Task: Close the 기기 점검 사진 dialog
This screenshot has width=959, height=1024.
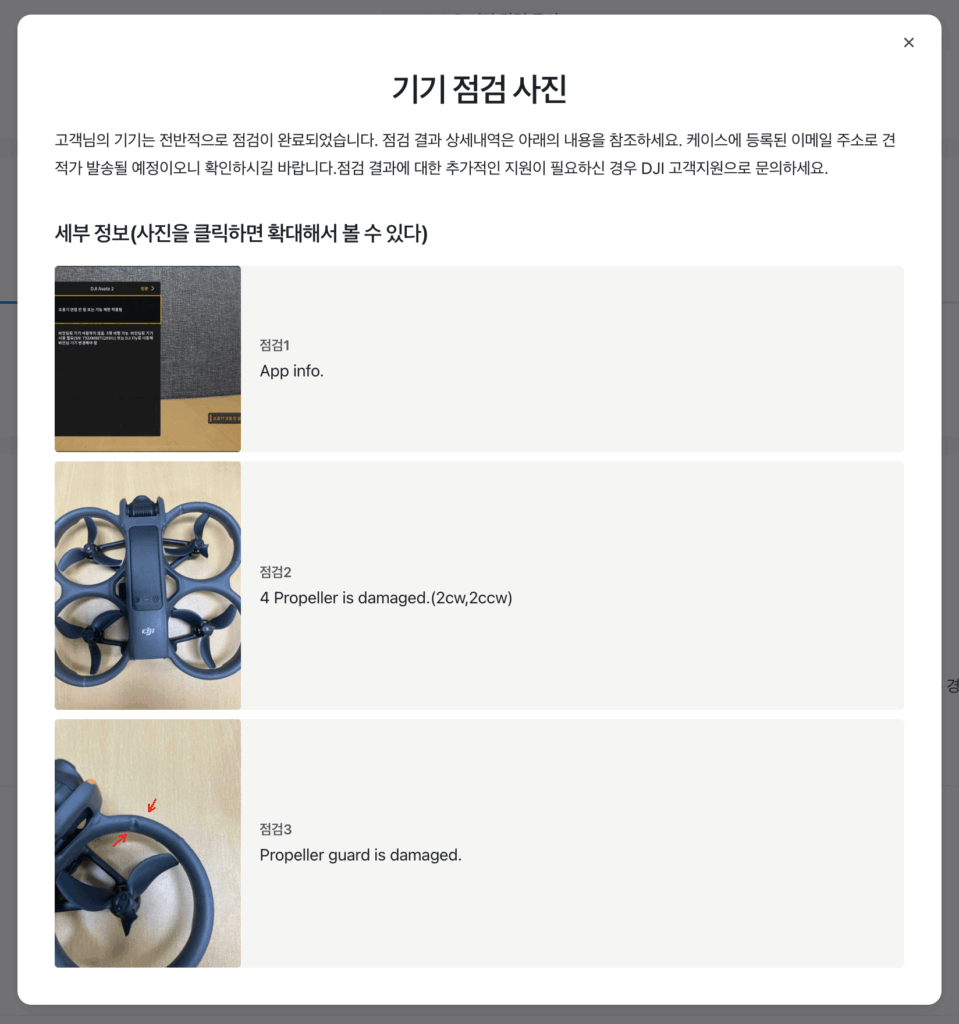Action: click(x=908, y=42)
